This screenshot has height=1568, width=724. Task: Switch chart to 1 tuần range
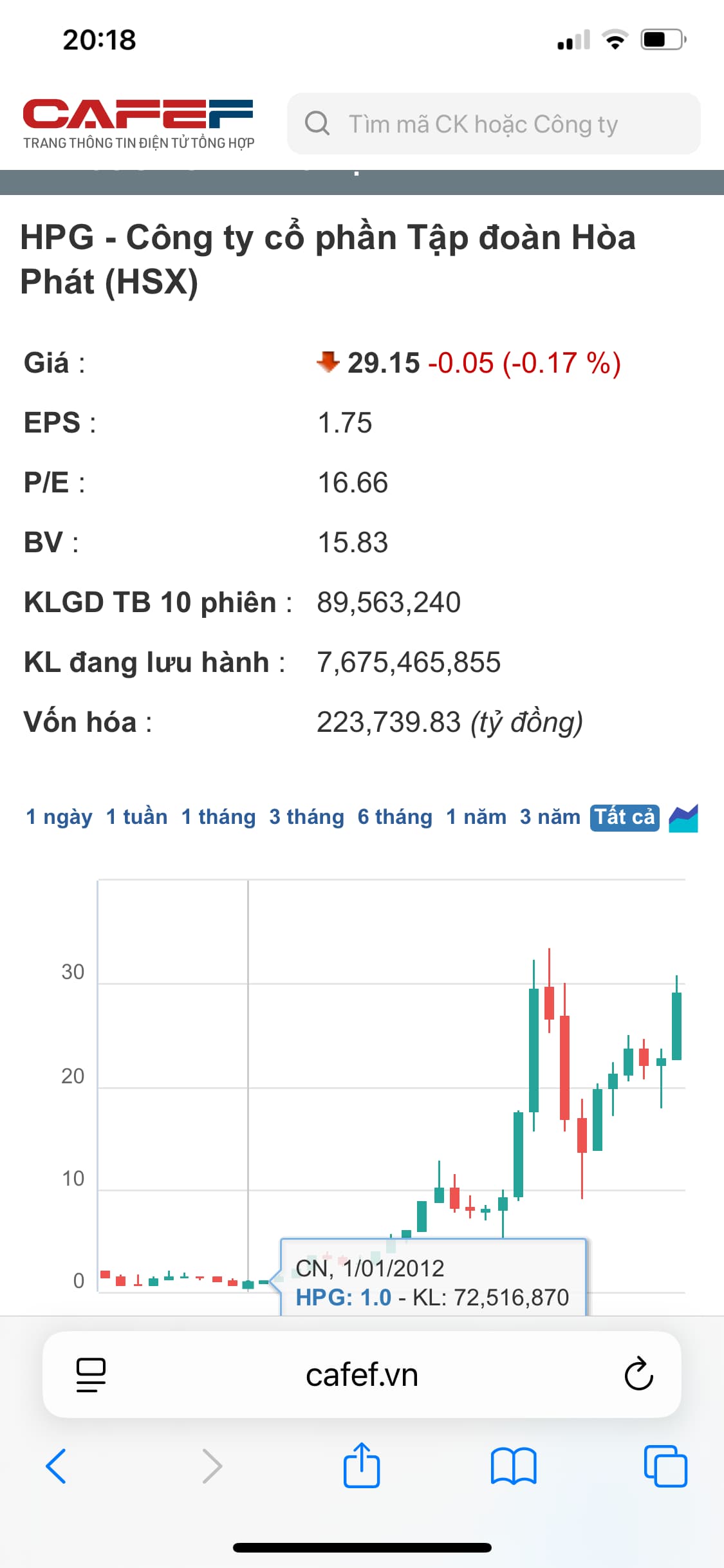coord(136,817)
